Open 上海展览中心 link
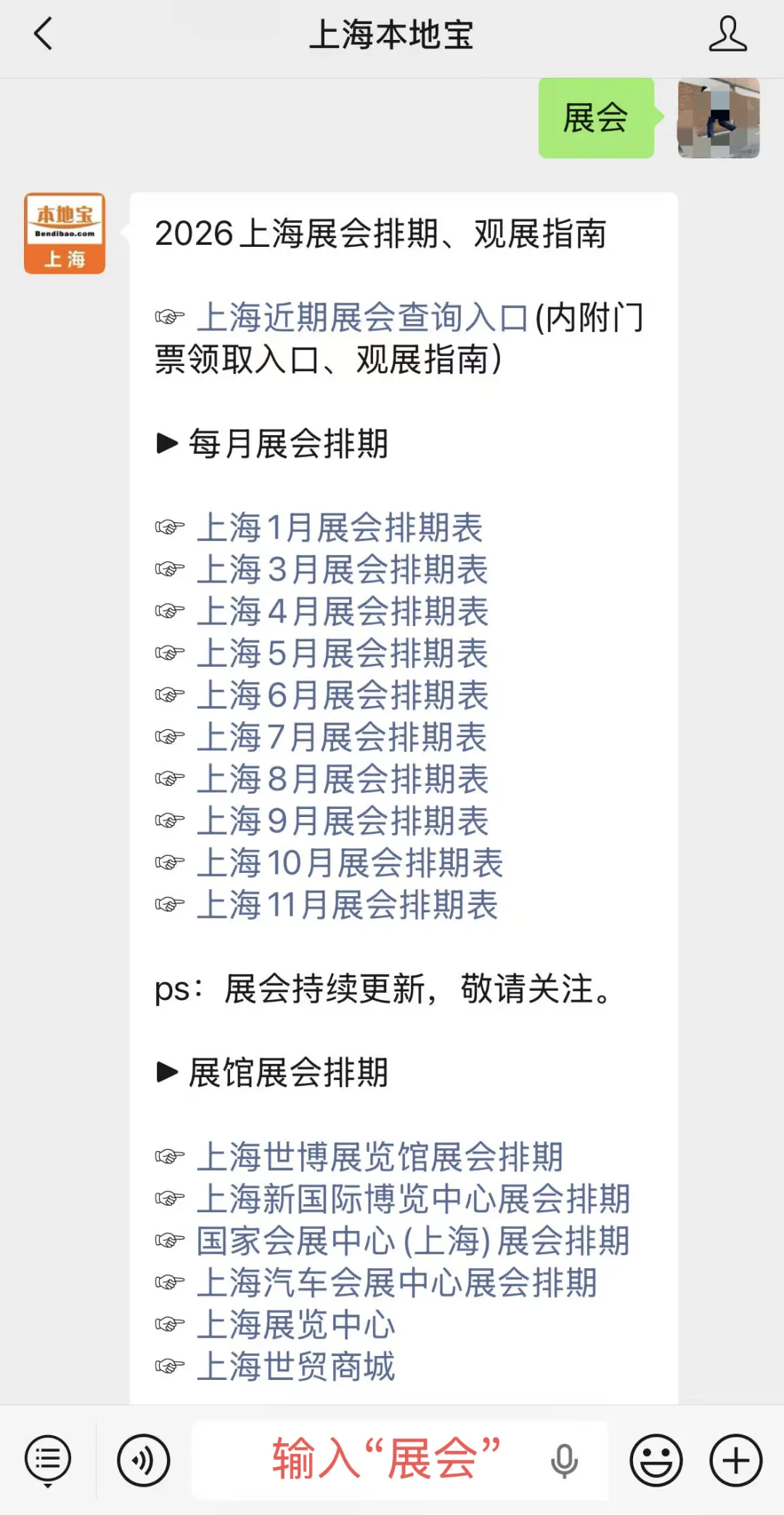784x1515 pixels. pyautogui.click(x=296, y=1325)
